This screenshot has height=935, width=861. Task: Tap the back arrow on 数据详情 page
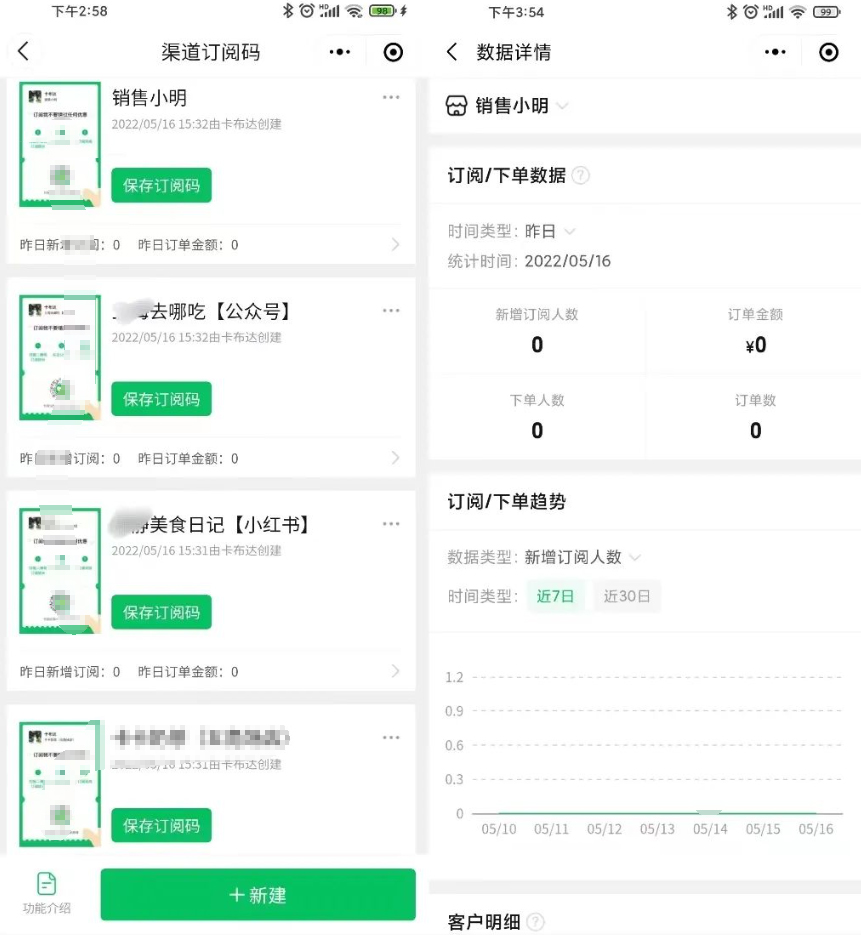[452, 52]
